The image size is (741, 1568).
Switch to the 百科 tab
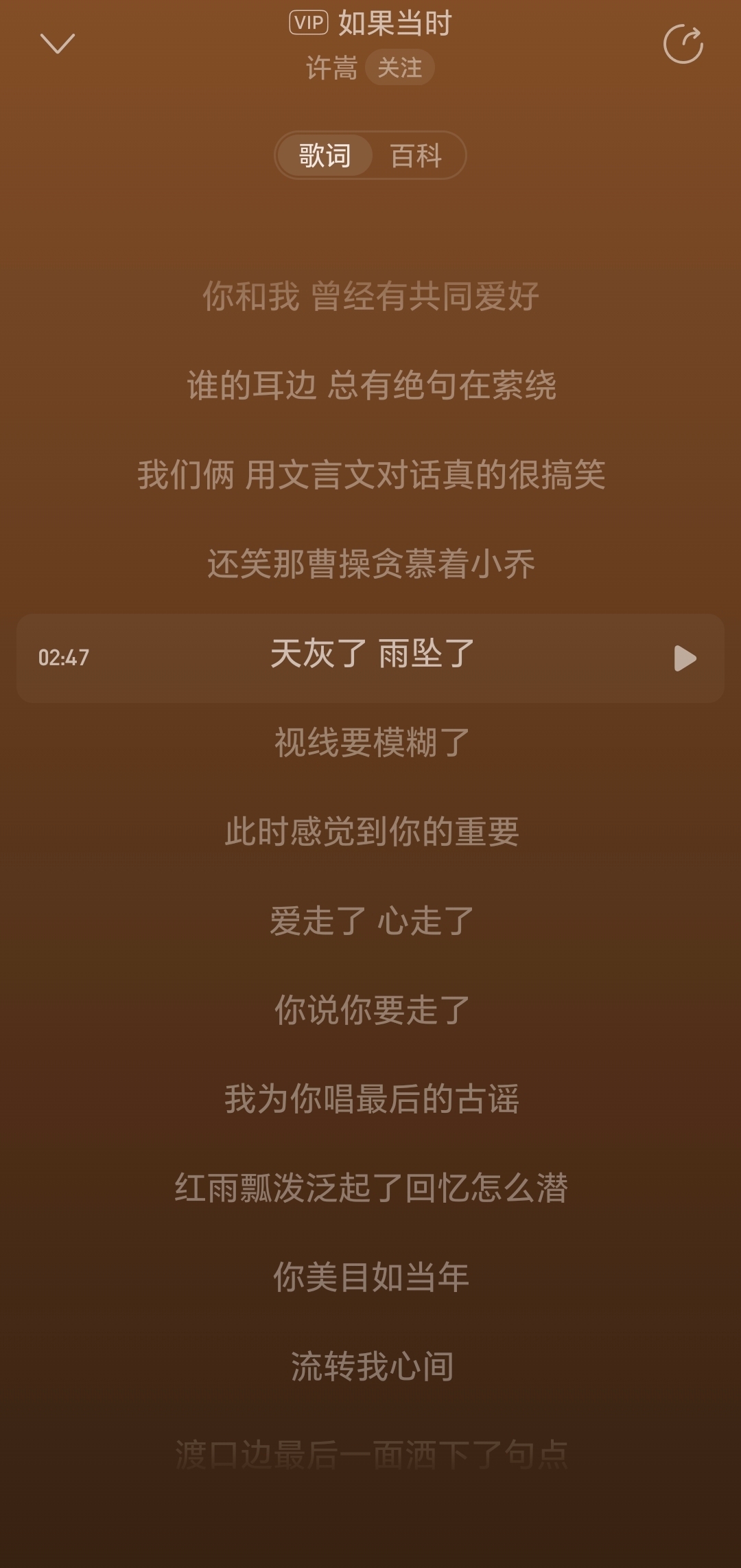click(416, 155)
